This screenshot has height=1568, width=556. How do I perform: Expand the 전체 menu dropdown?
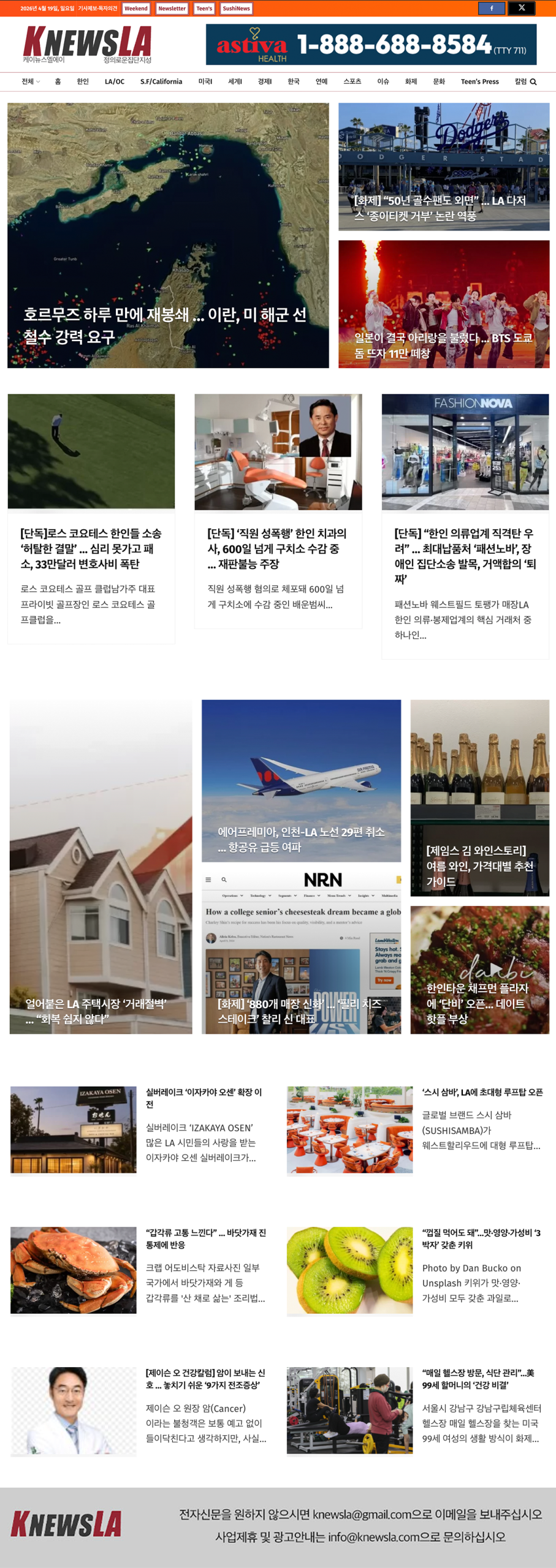tap(30, 81)
